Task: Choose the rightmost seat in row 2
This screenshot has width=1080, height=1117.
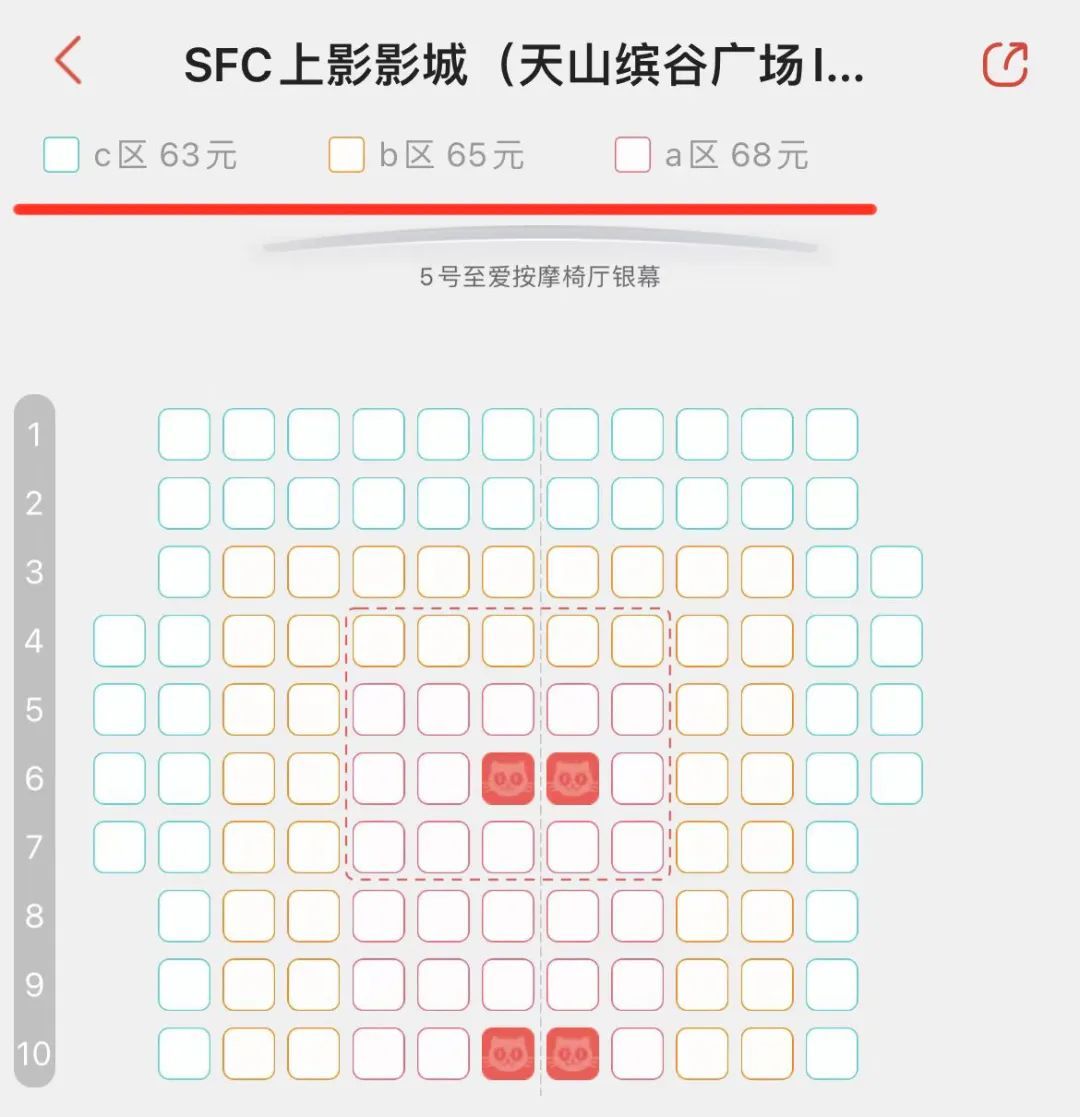Action: (x=831, y=503)
